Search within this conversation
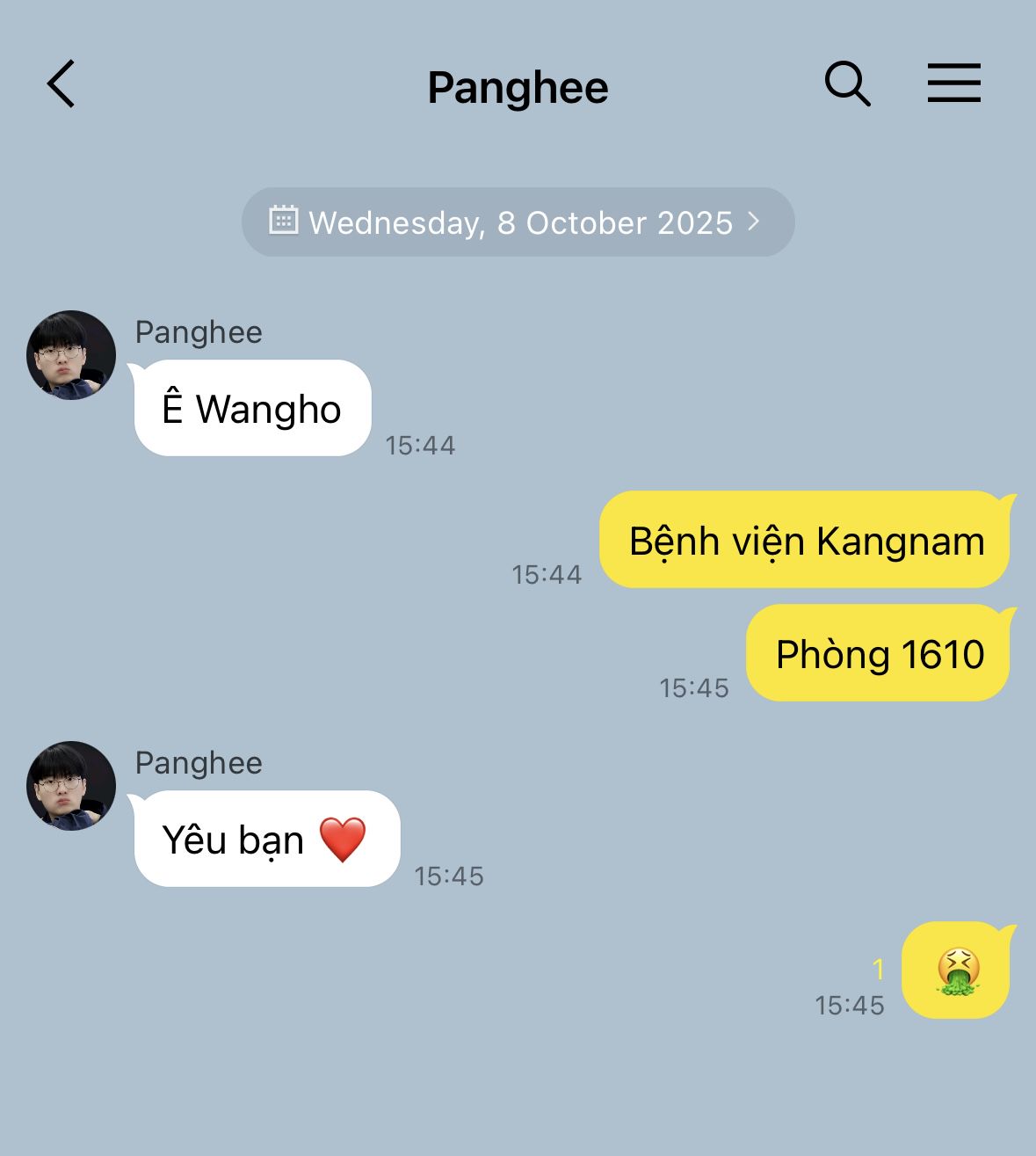The width and height of the screenshot is (1036, 1156). [847, 84]
